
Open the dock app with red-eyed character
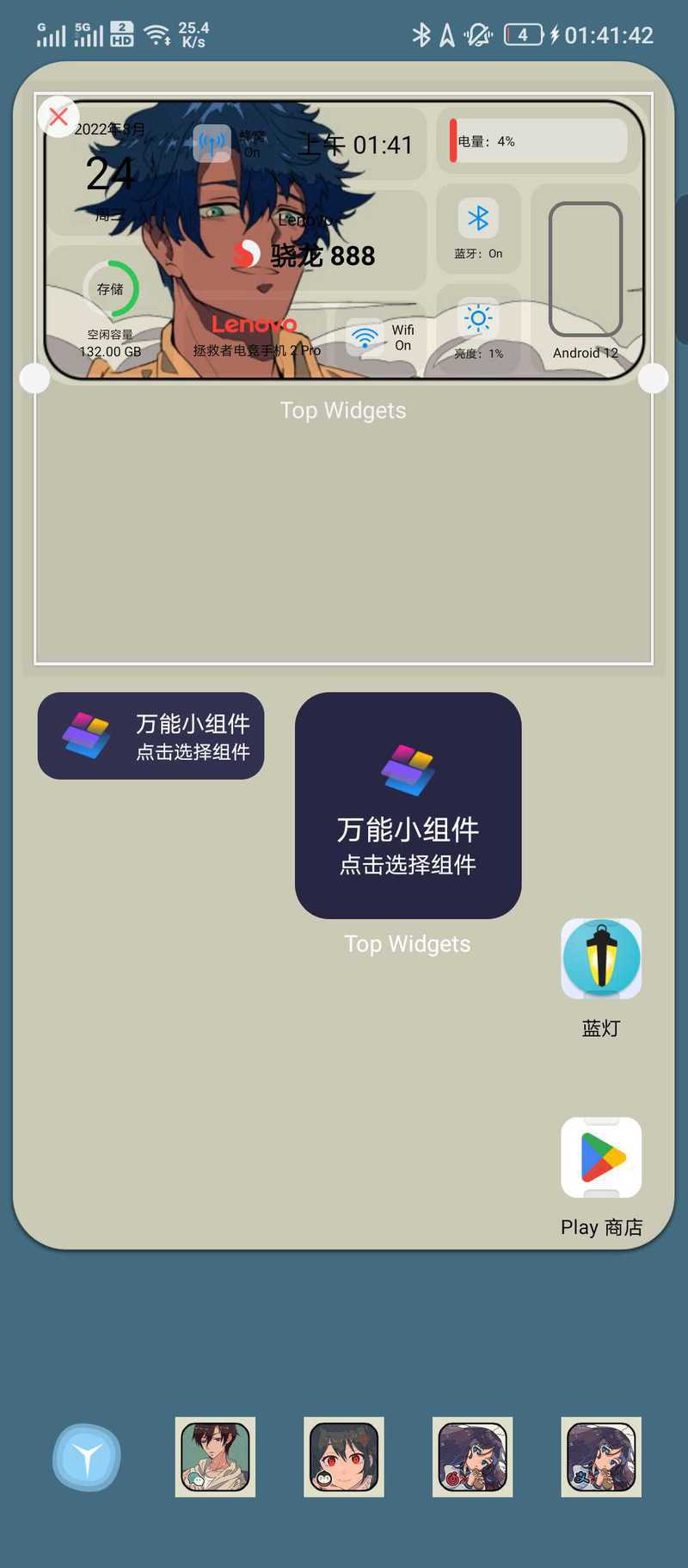(x=344, y=1457)
